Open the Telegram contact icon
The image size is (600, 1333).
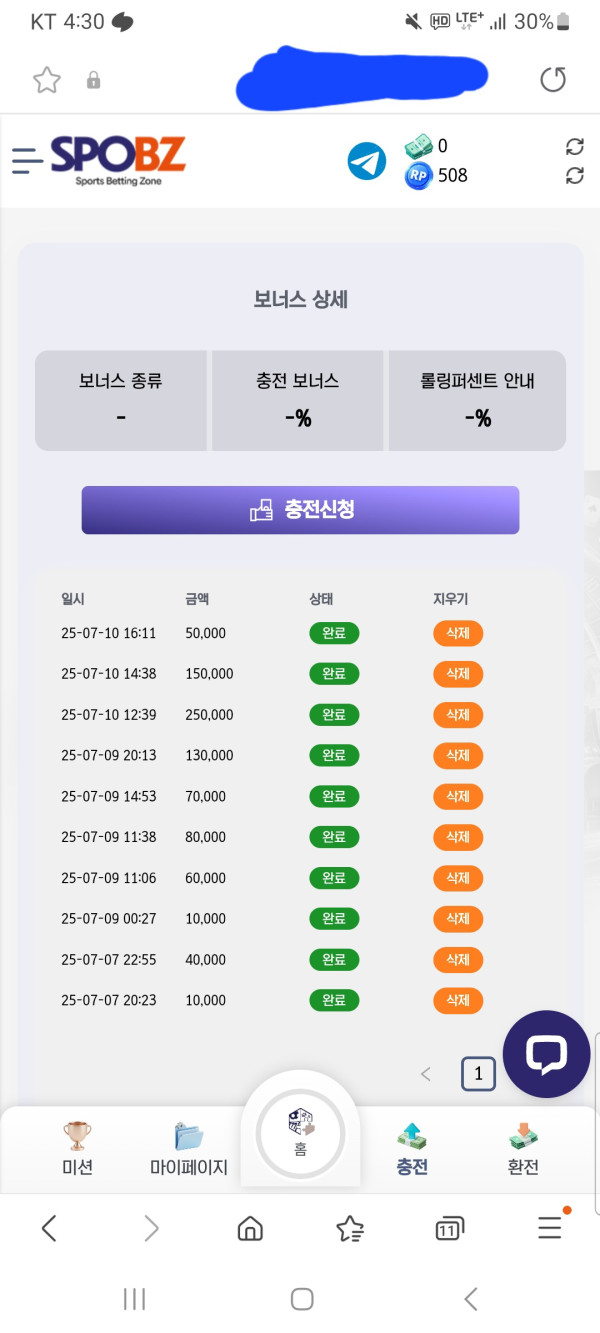[x=367, y=161]
